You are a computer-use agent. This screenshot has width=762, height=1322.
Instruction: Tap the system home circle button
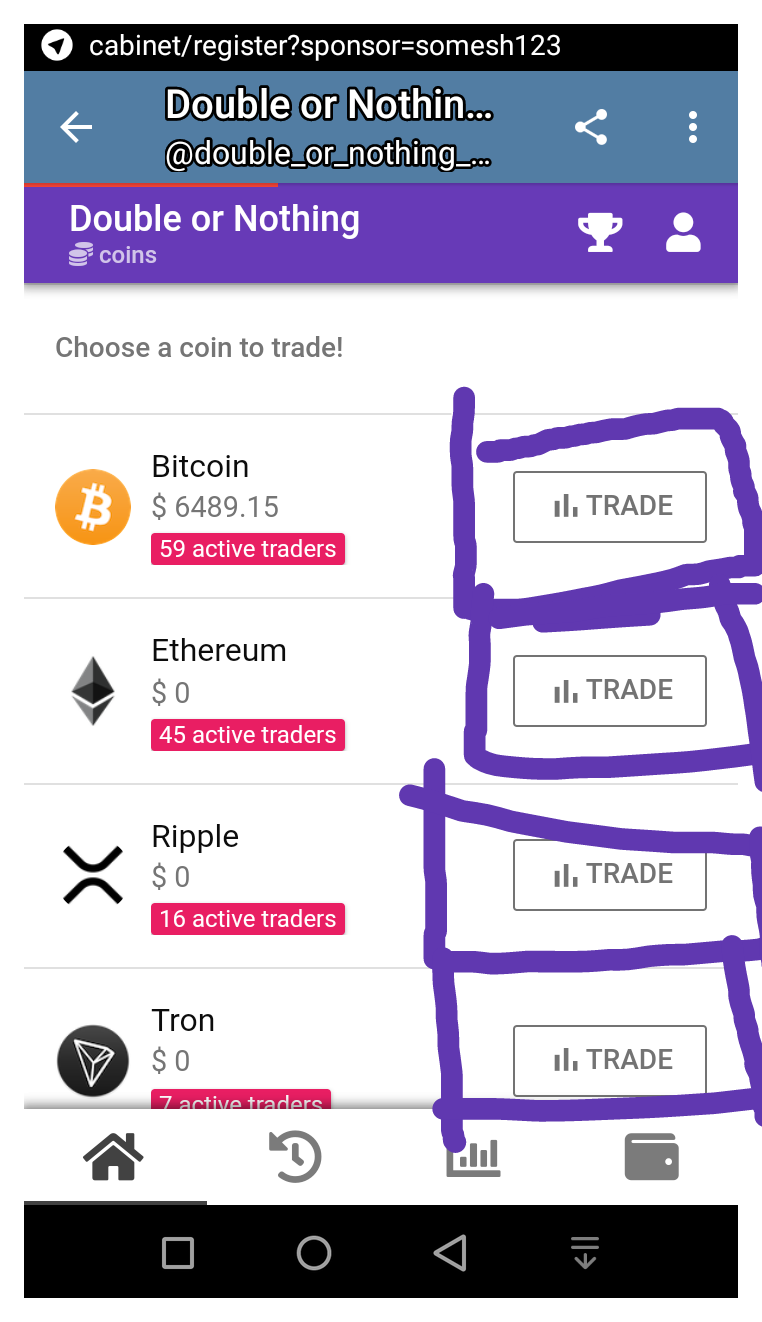tap(314, 1252)
